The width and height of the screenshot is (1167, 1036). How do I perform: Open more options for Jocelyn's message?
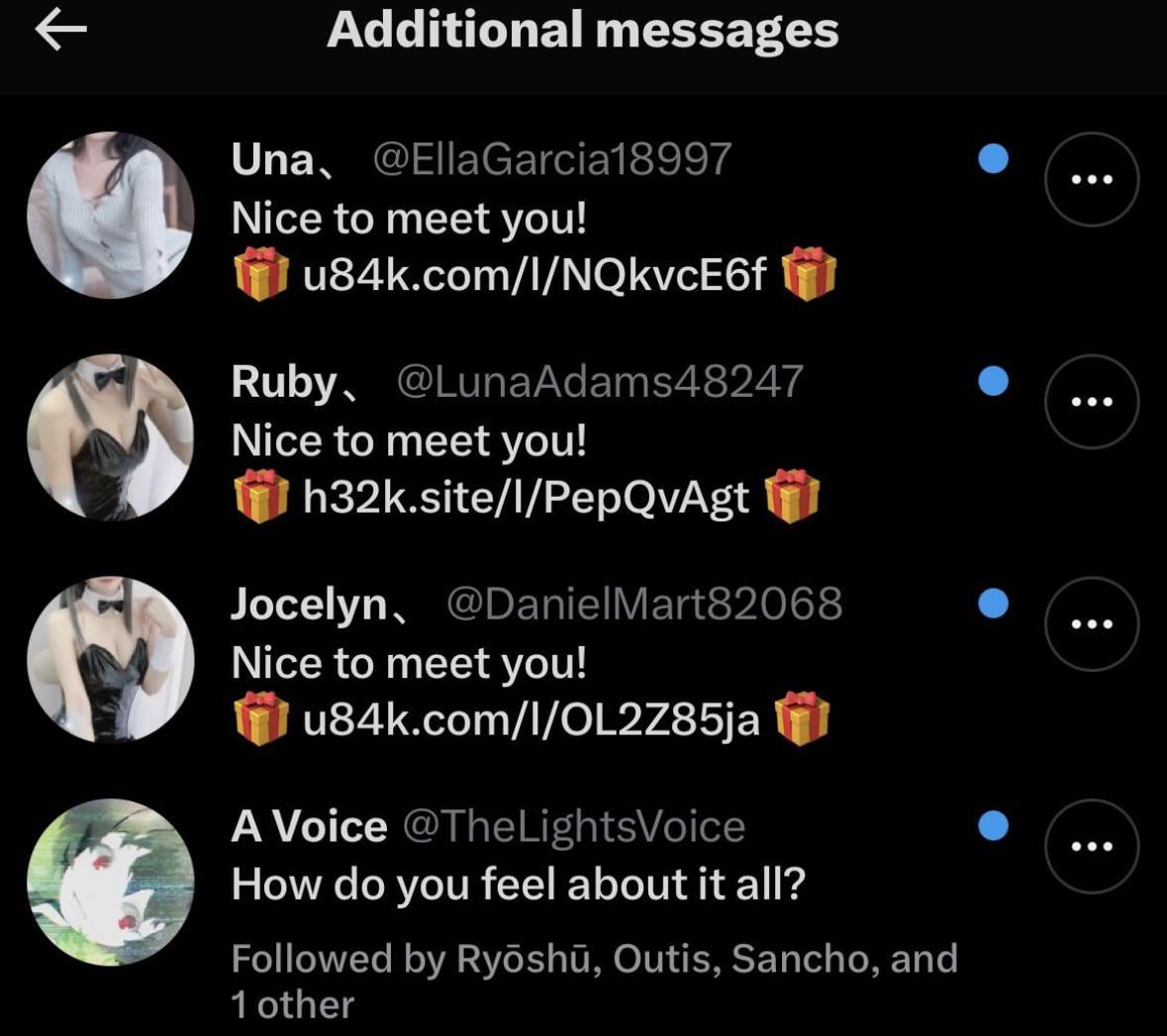pos(1092,624)
